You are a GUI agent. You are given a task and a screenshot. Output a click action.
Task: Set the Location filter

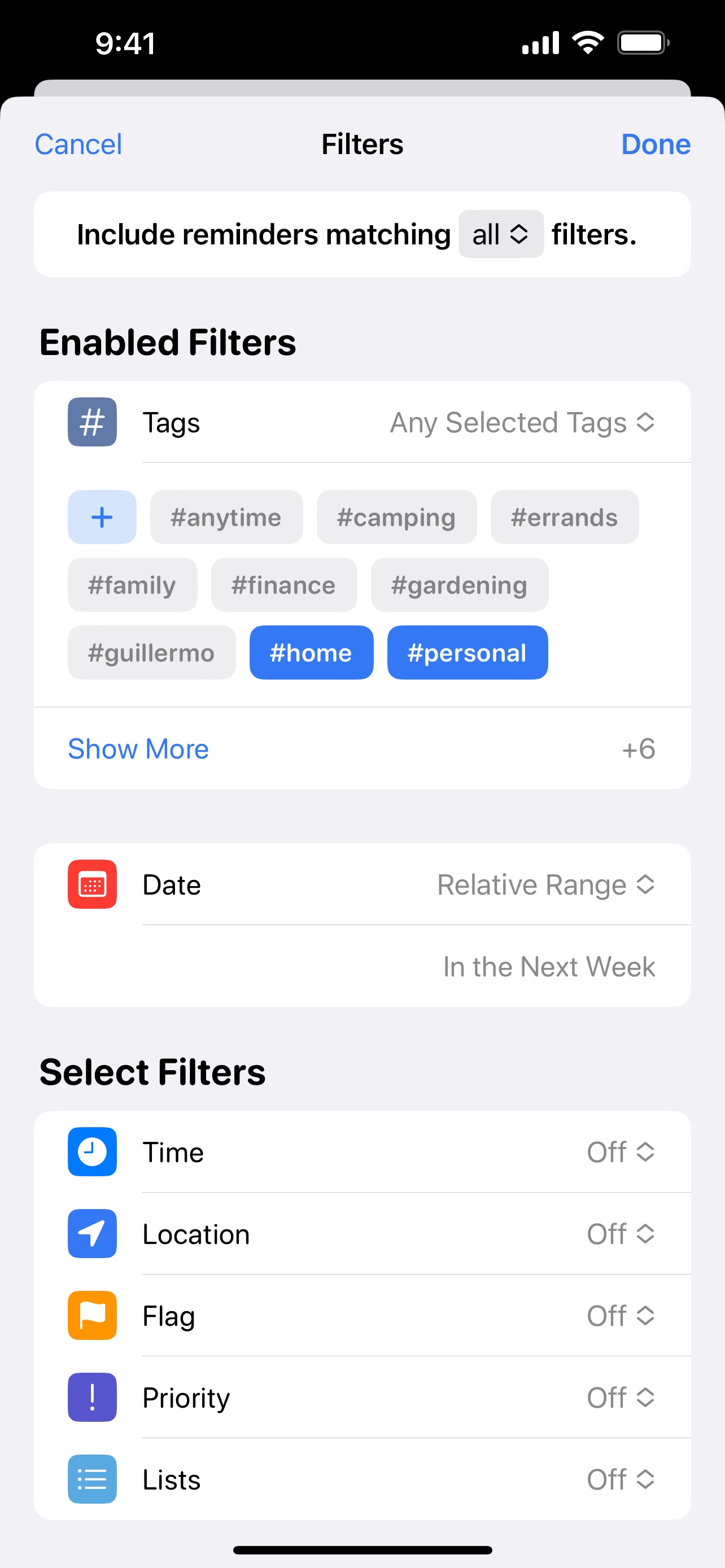click(619, 1234)
